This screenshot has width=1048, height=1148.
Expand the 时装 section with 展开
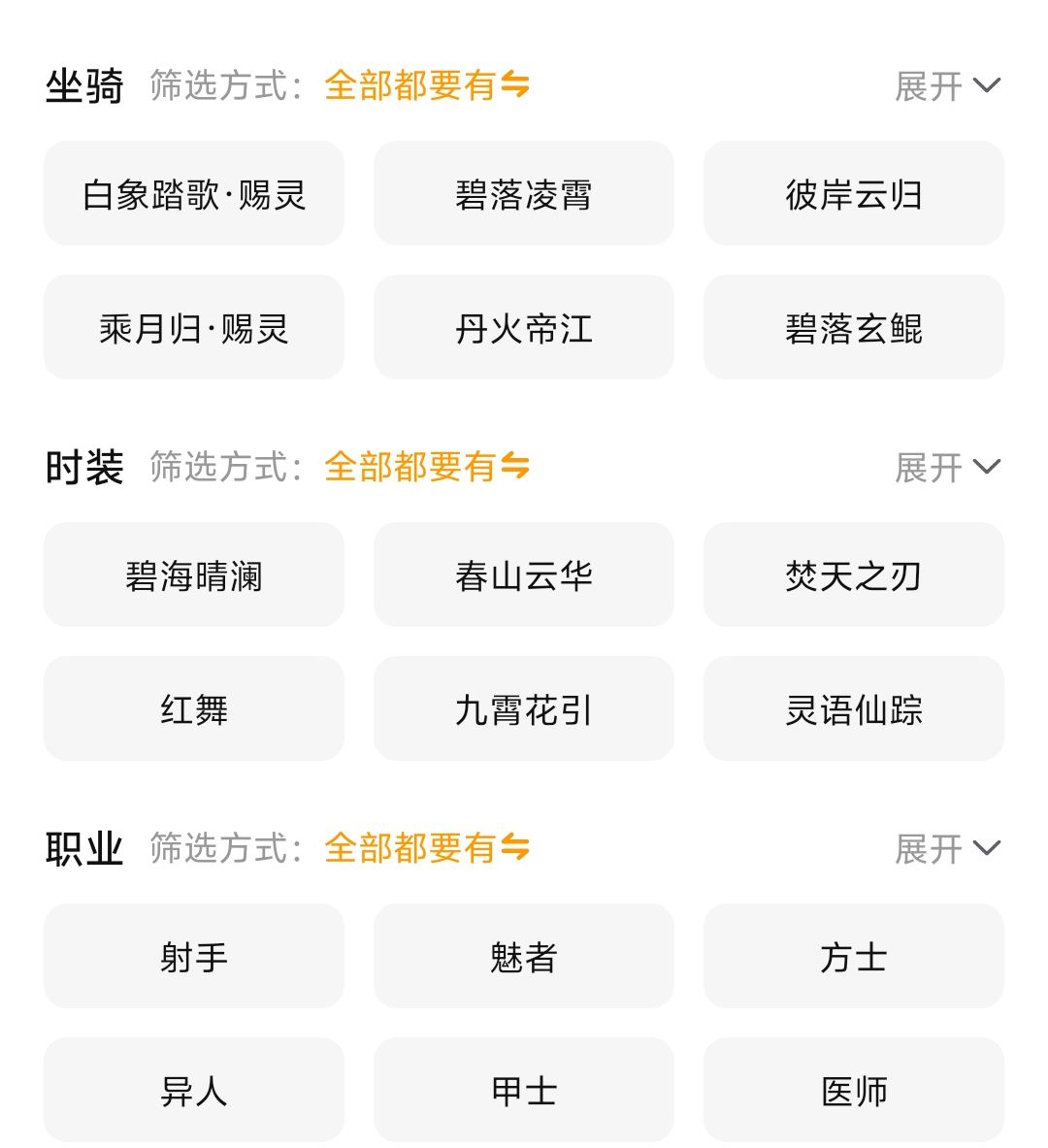point(946,468)
